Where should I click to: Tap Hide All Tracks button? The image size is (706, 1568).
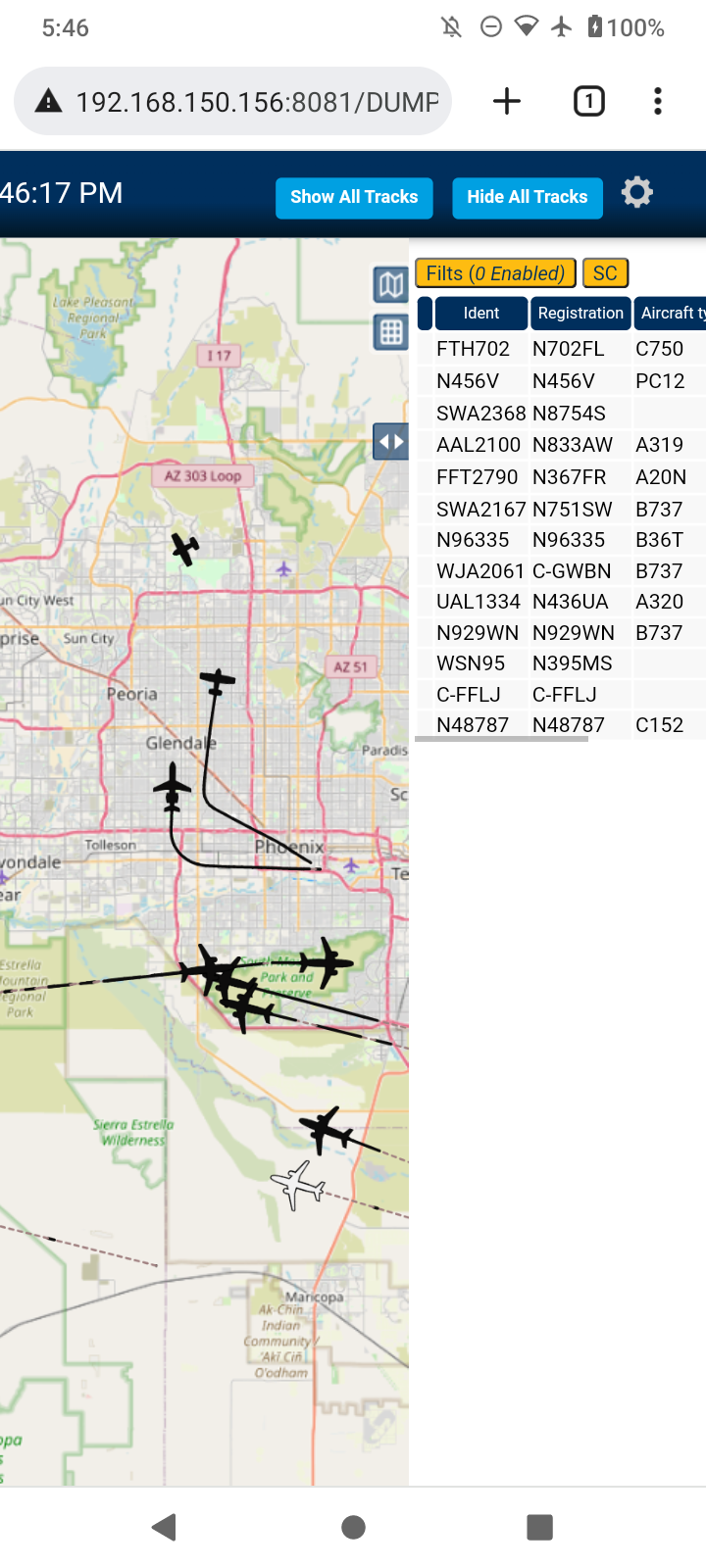527,197
